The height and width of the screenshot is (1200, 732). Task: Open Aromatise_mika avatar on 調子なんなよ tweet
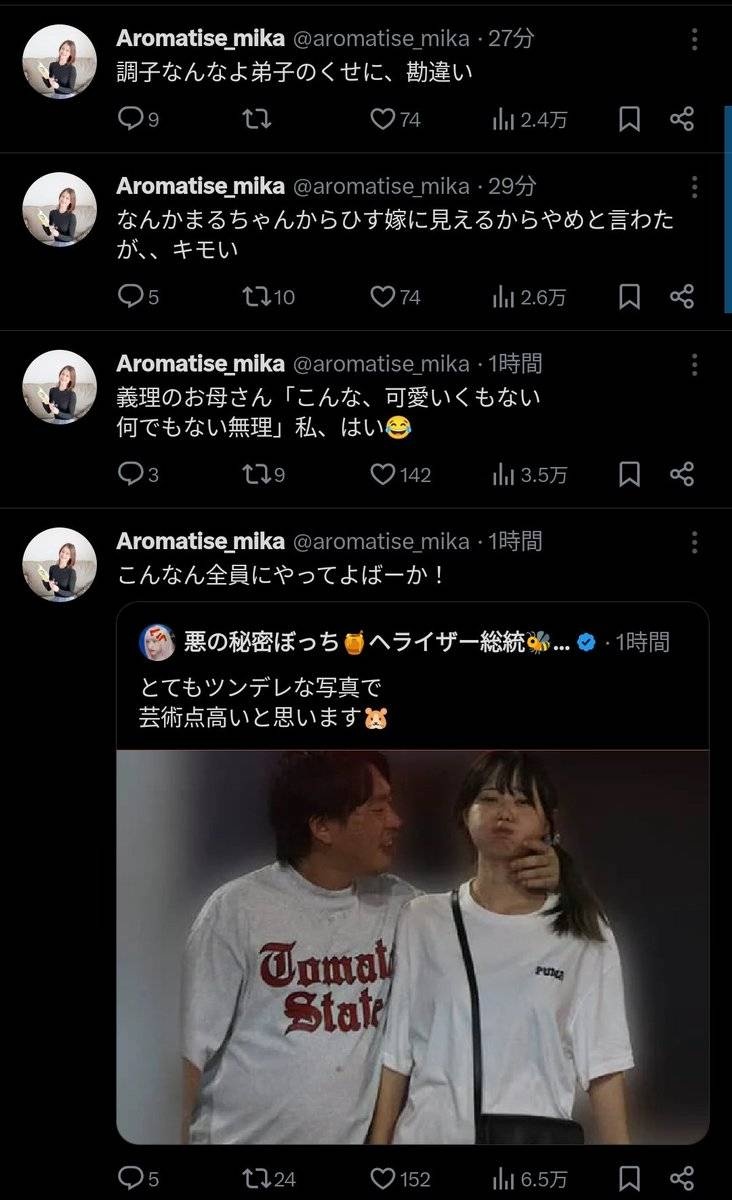(x=60, y=62)
